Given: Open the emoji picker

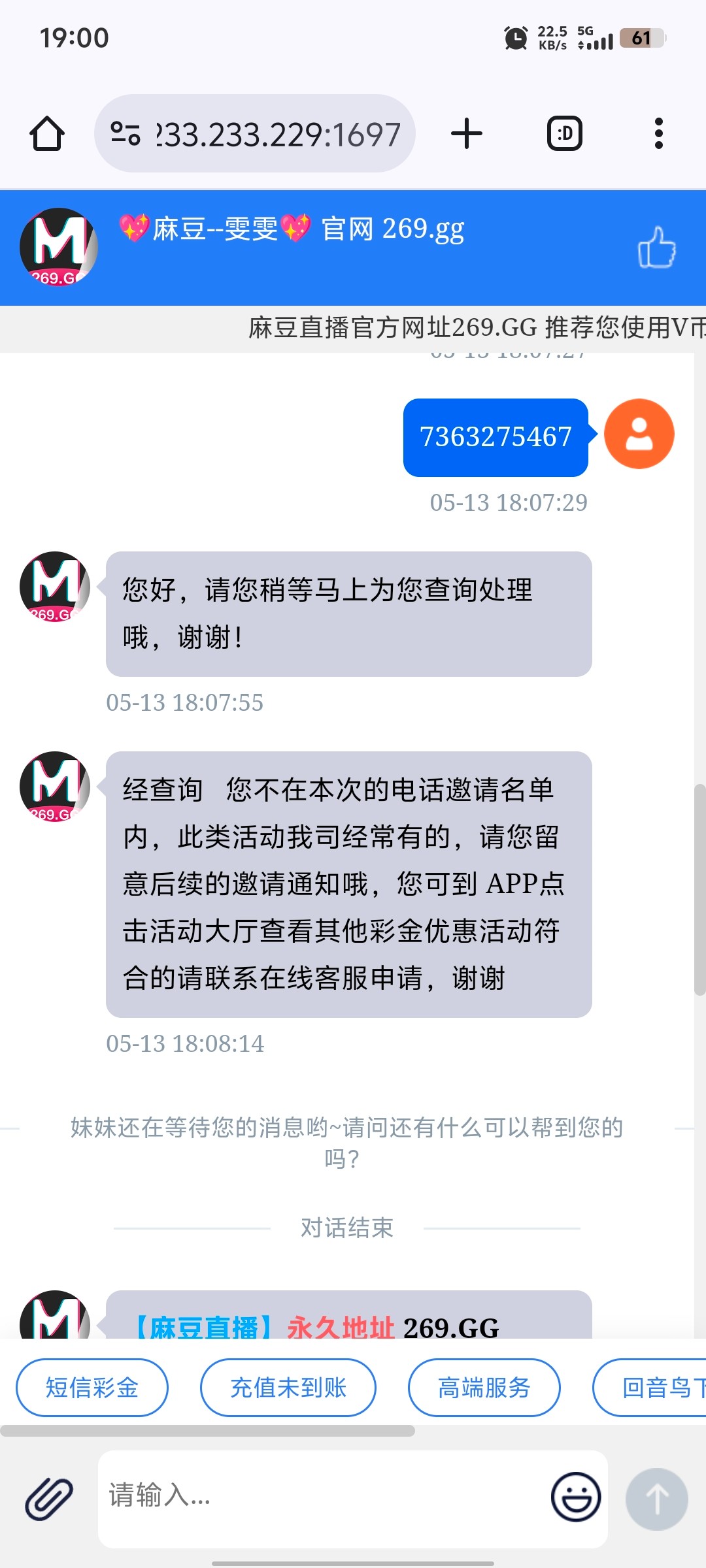Looking at the screenshot, I should (x=576, y=1497).
